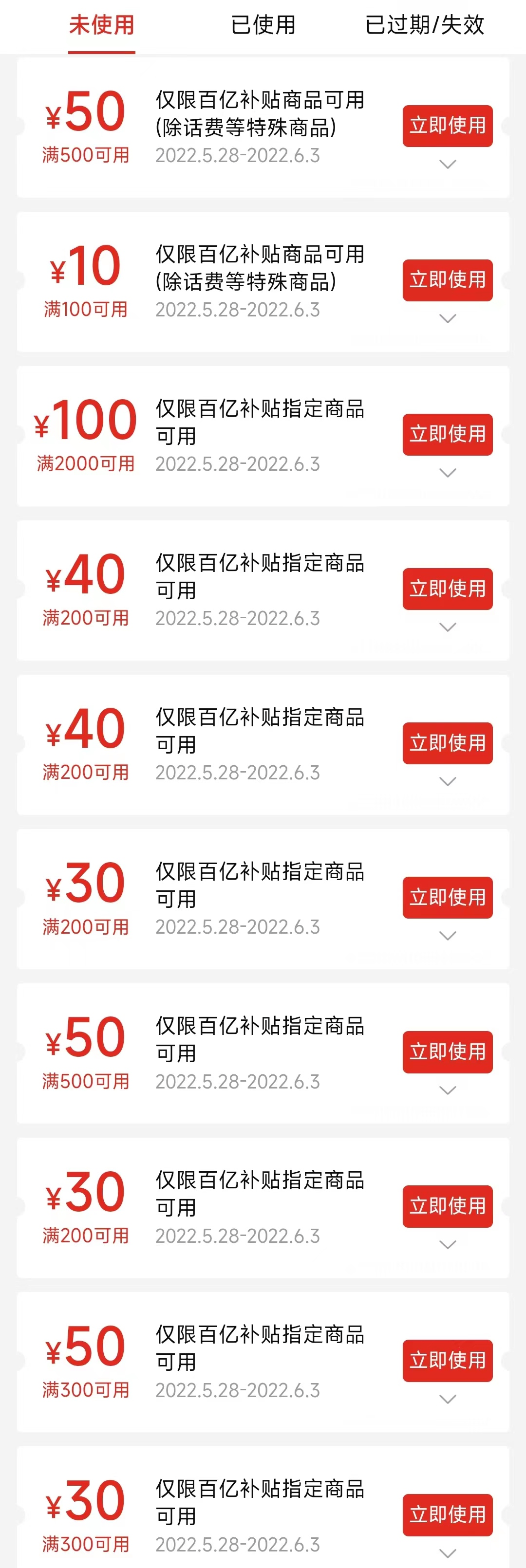Expand the ¥50 除话费等特殊商品 coupon details
Image resolution: width=526 pixels, height=1568 pixels.
tap(448, 165)
